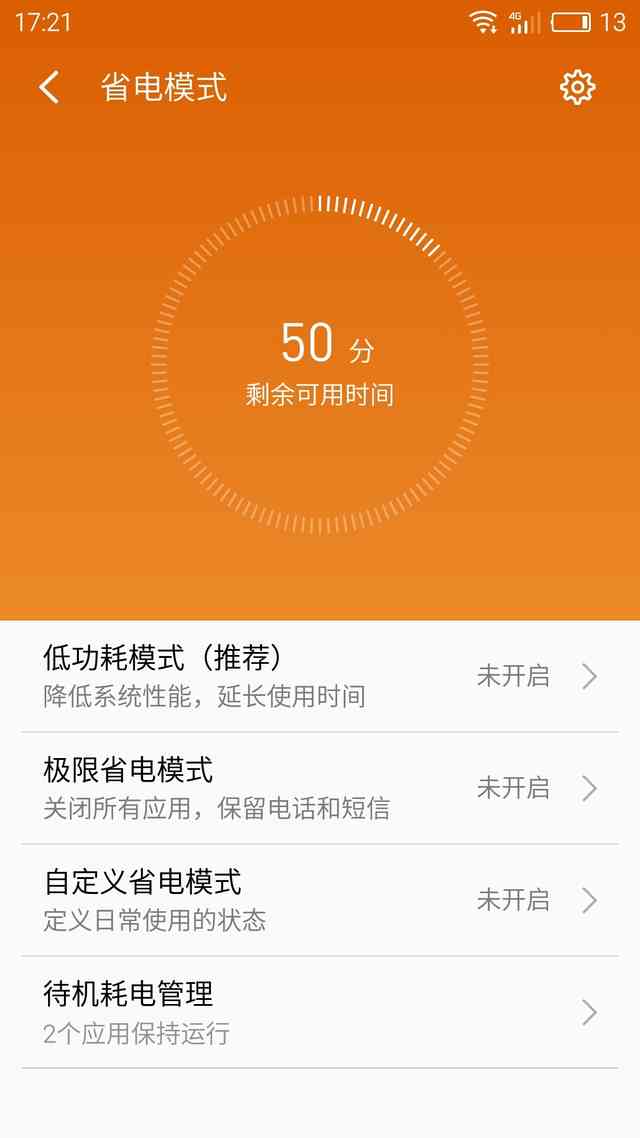Open 自定义省电模式 option

(320, 900)
